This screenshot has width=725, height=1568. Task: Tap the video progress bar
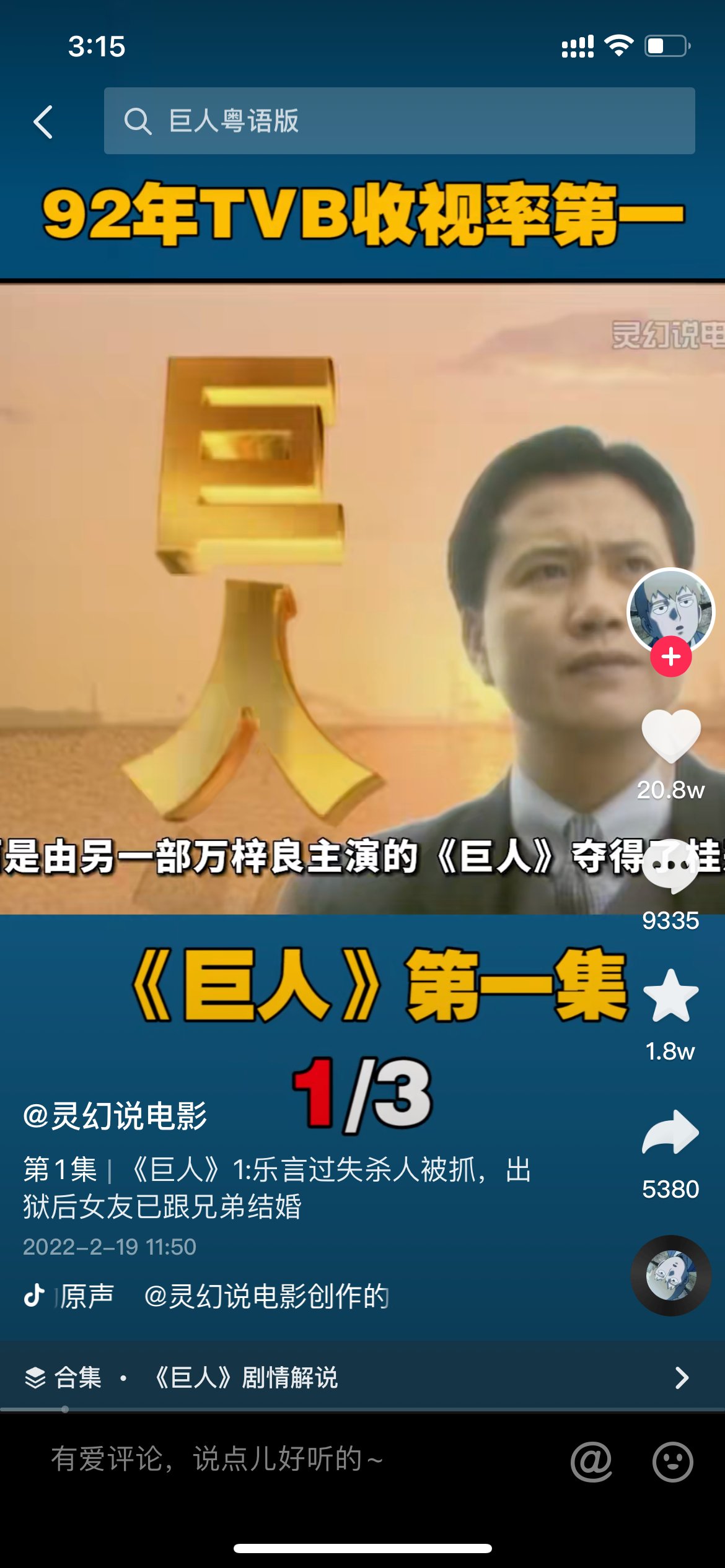tap(362, 1409)
